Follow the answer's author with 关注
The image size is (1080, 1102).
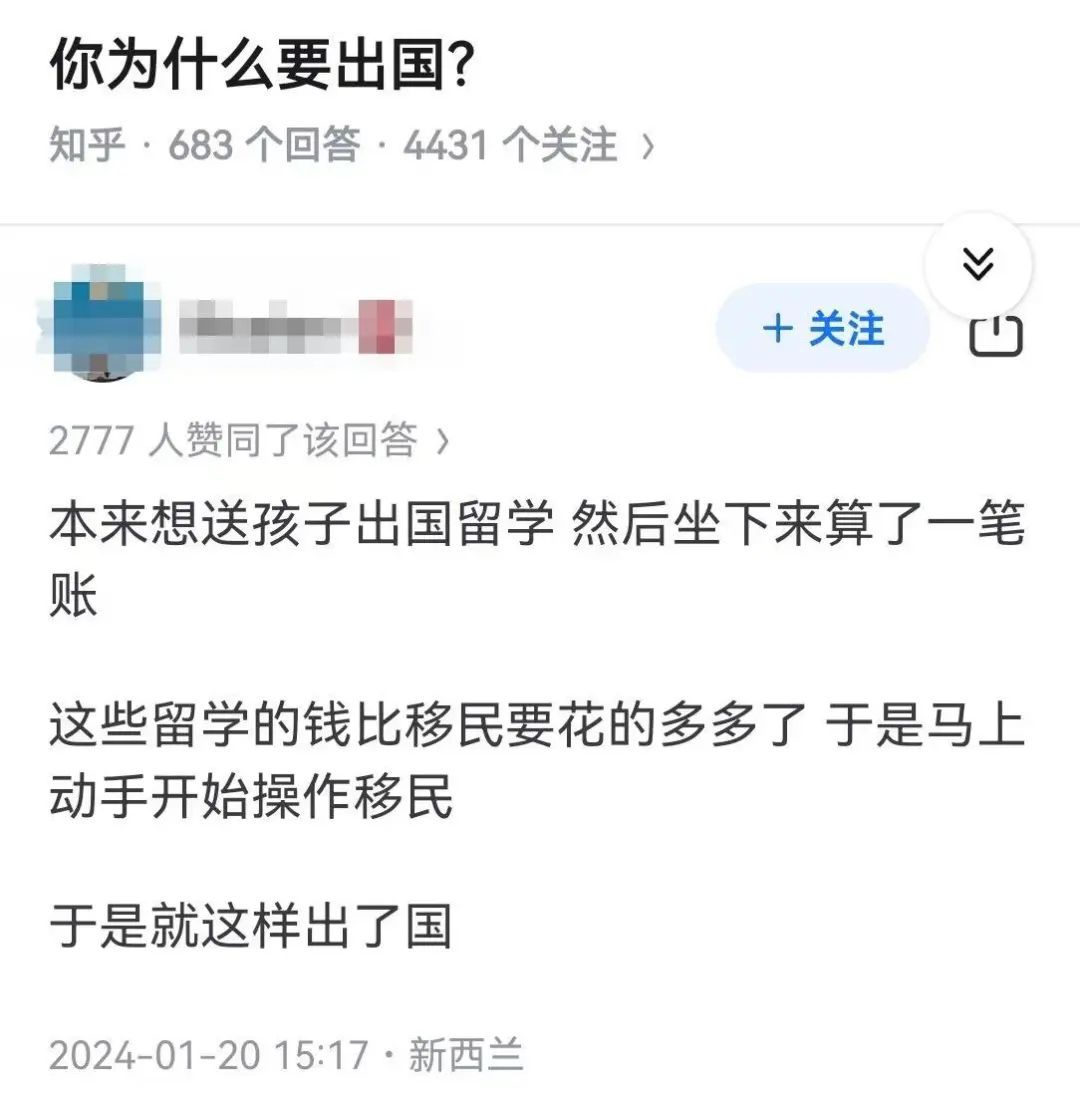tap(822, 329)
